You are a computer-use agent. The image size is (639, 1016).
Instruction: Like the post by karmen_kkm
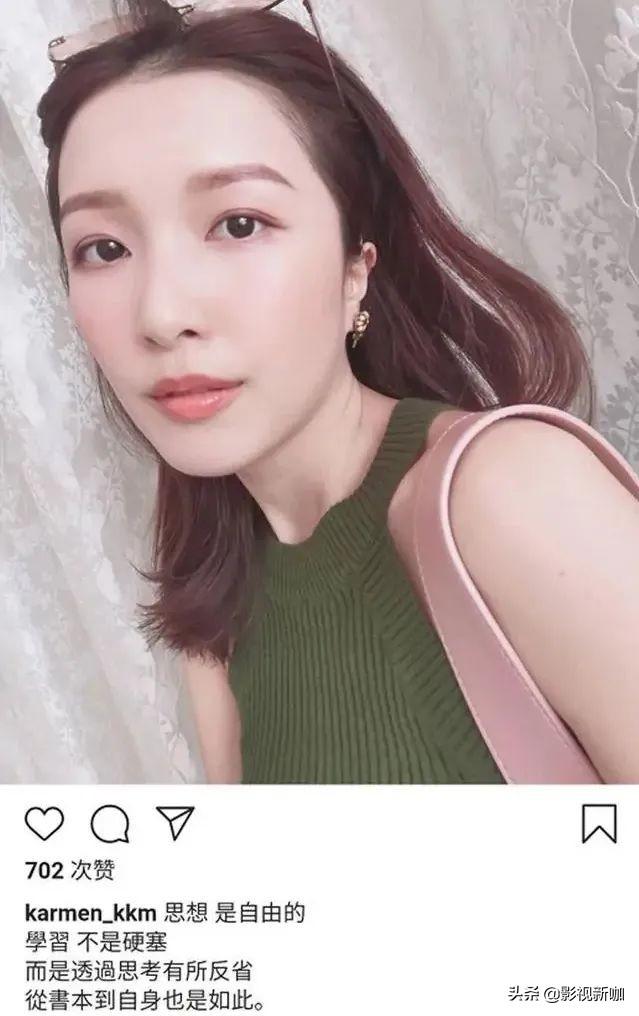pos(43,823)
